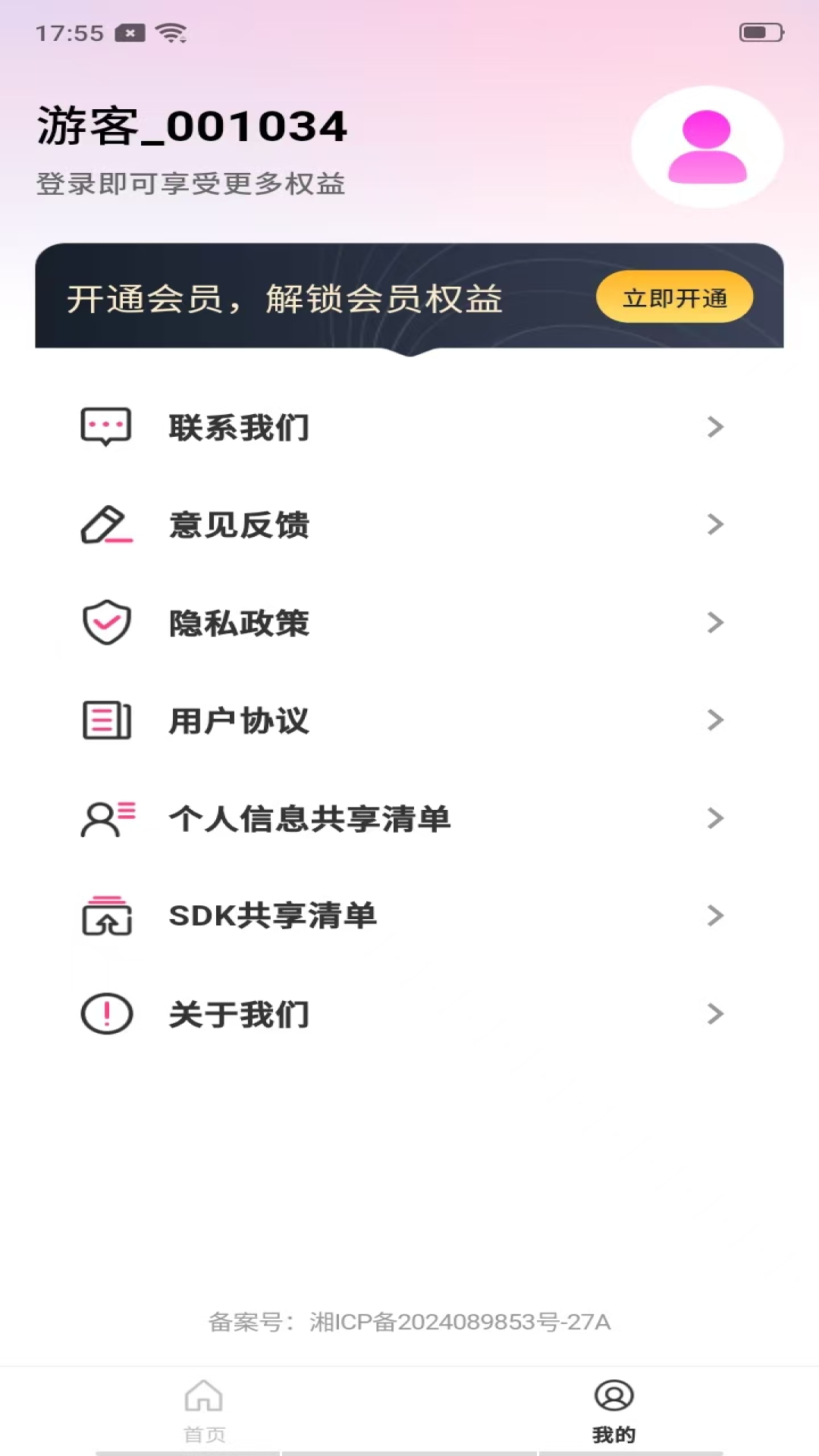The height and width of the screenshot is (1456, 819).
Task: Select the pencil icon for 意见反馈
Action: point(106,525)
